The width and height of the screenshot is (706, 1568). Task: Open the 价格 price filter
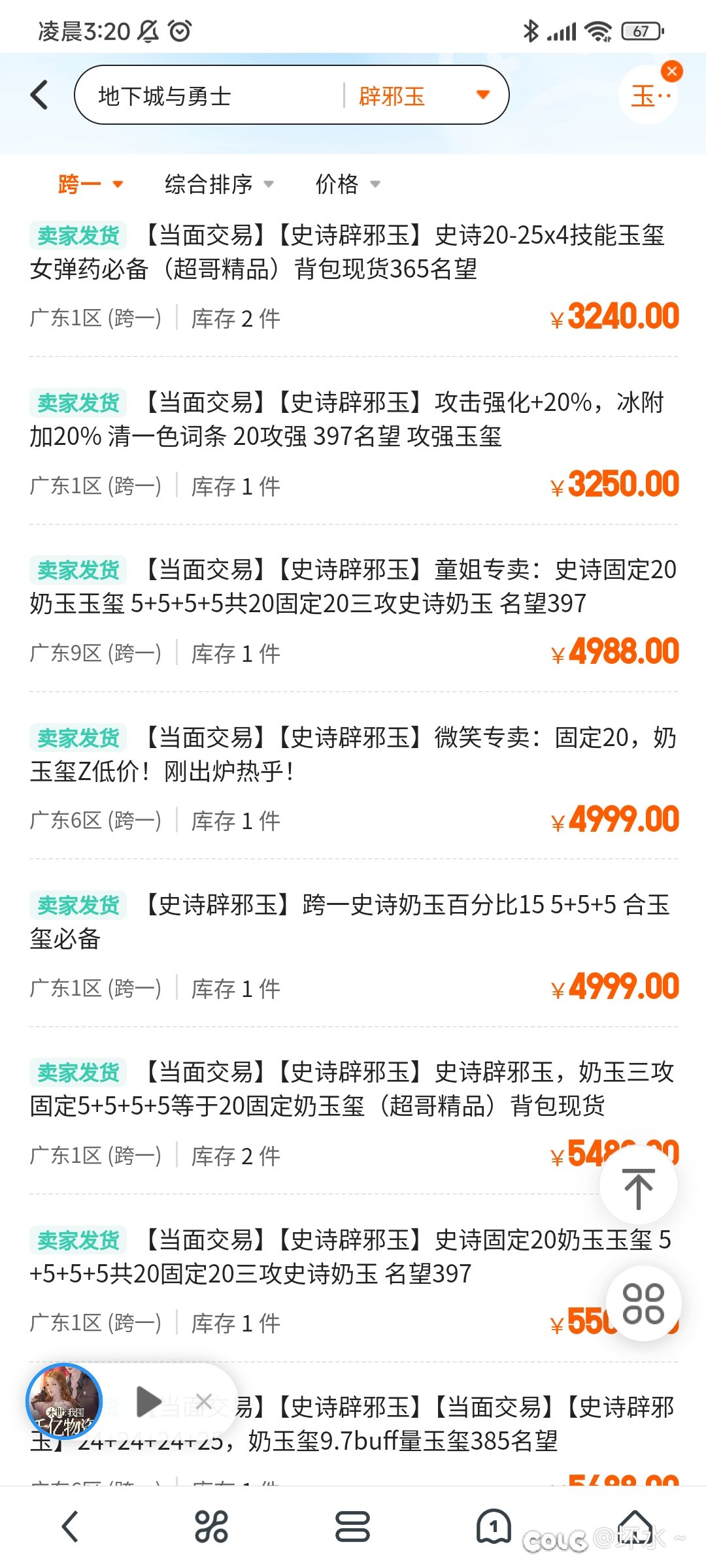pyautogui.click(x=348, y=184)
